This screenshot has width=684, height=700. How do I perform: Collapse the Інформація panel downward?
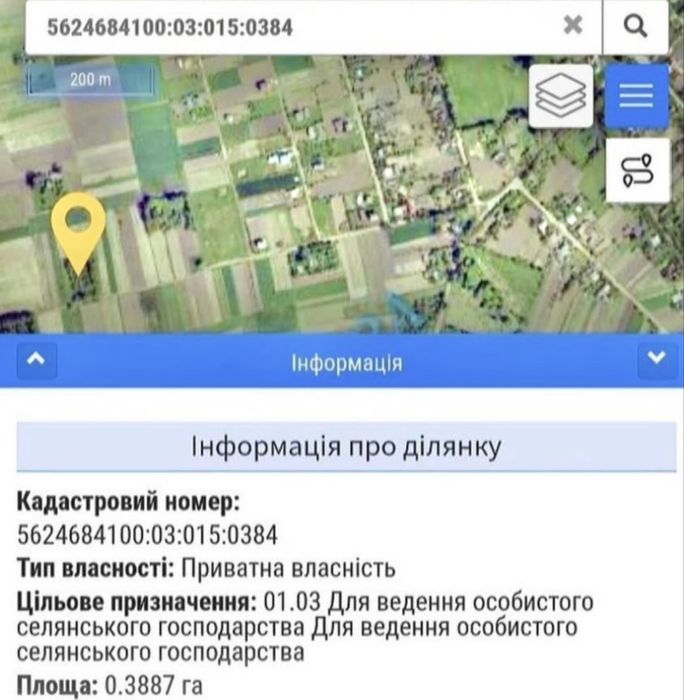pos(656,358)
